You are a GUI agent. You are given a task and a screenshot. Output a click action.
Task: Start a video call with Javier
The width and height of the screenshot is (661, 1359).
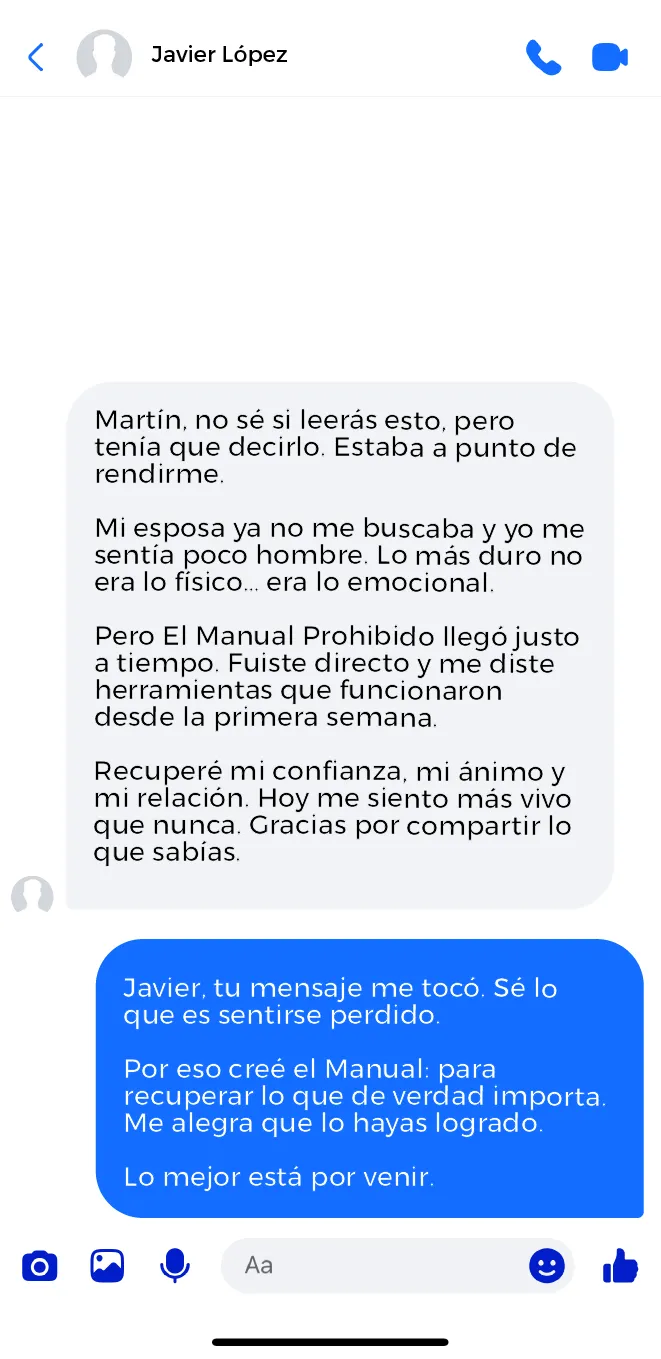pyautogui.click(x=609, y=57)
